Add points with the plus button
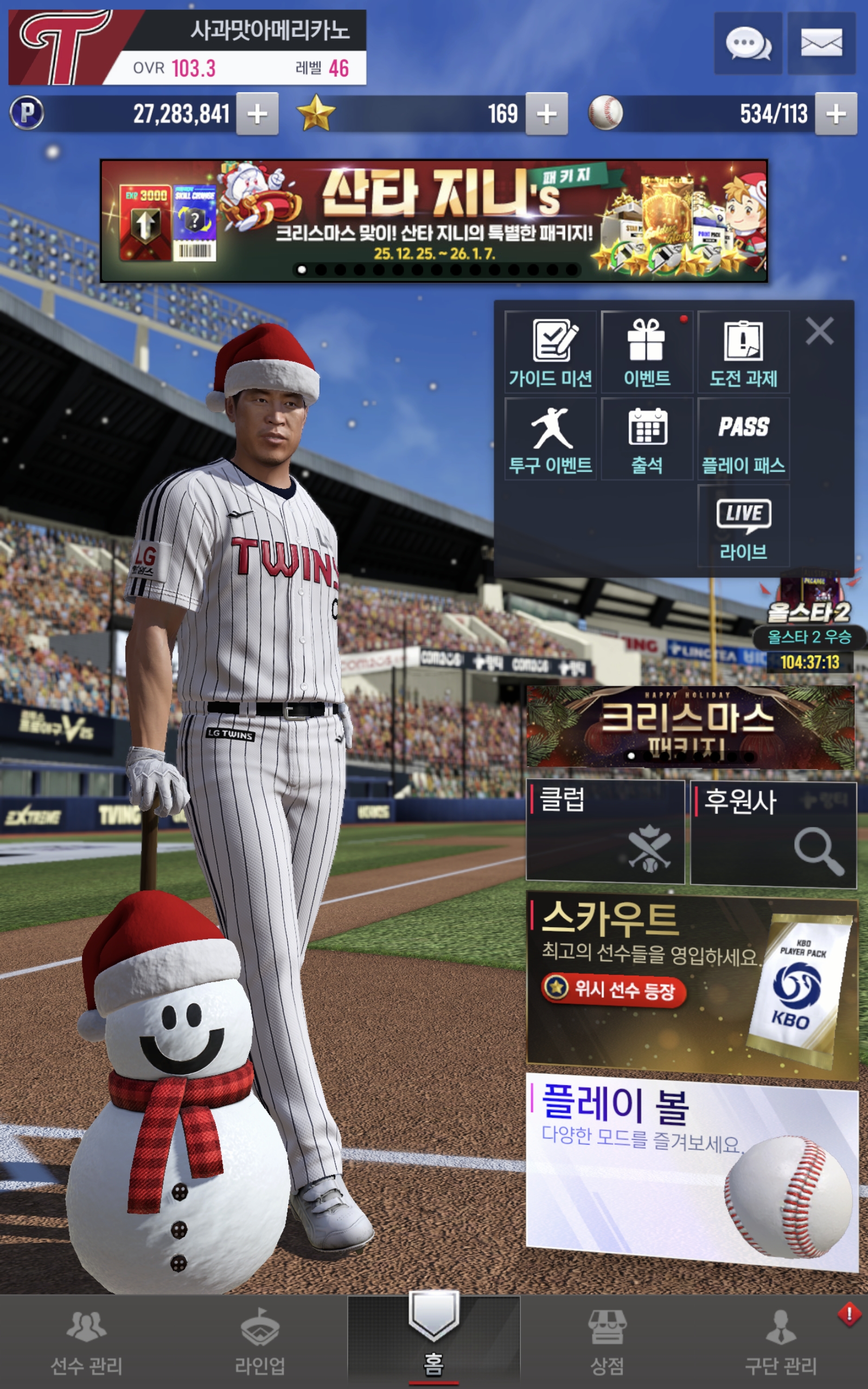This screenshot has height=1389, width=868. (x=257, y=113)
